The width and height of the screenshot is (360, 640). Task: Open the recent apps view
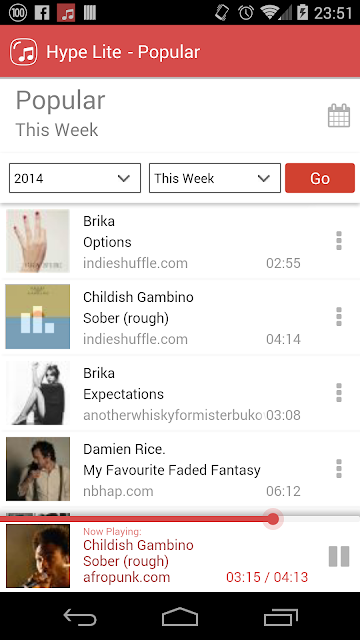pos(280,617)
